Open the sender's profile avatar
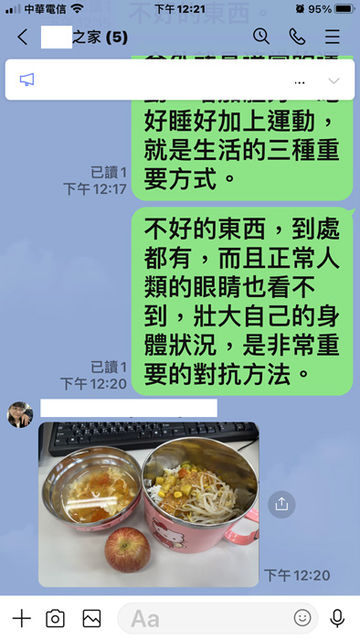This screenshot has height=640, width=360. (20, 414)
